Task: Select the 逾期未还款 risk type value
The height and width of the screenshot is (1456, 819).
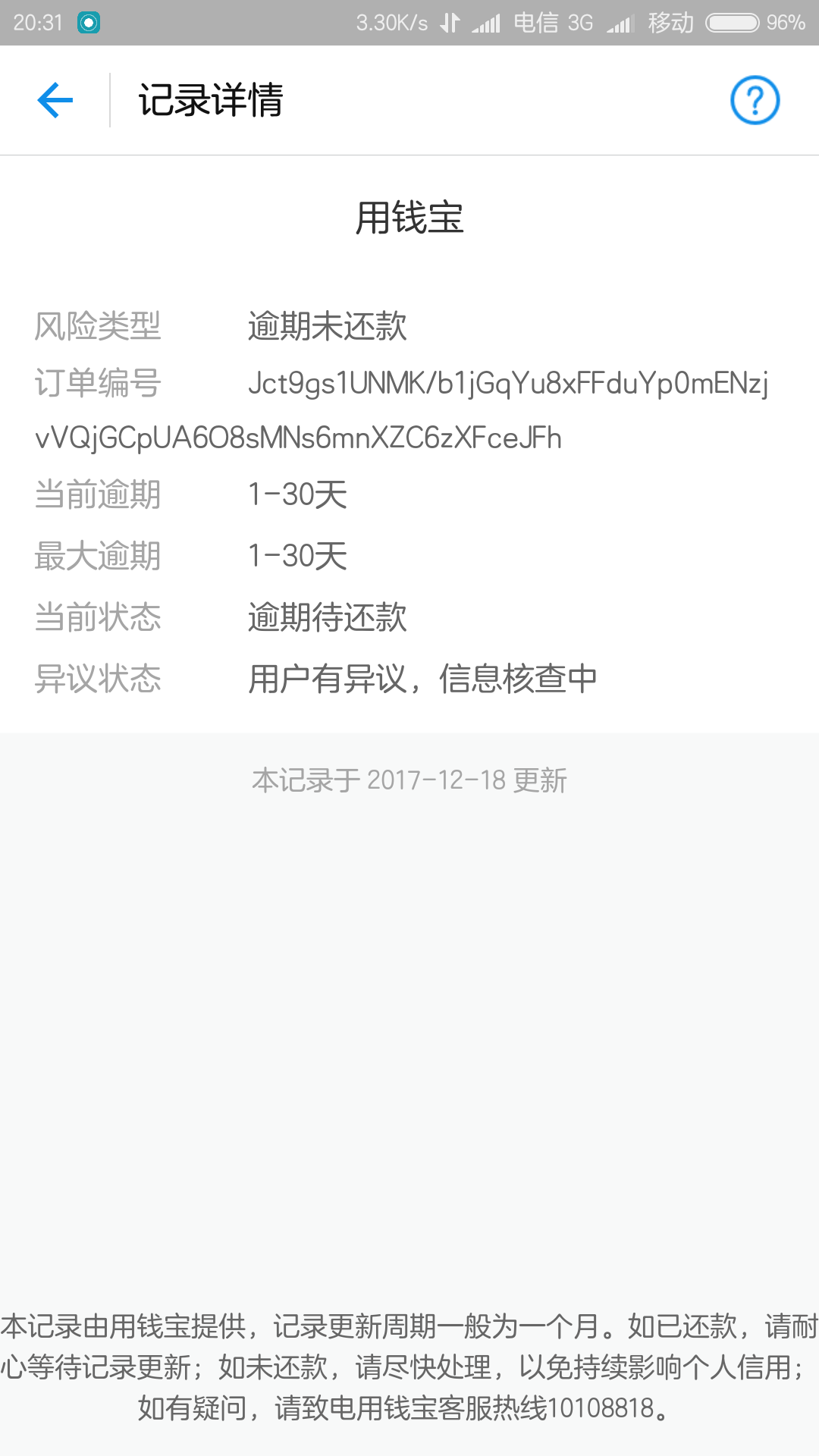Action: pos(328,325)
